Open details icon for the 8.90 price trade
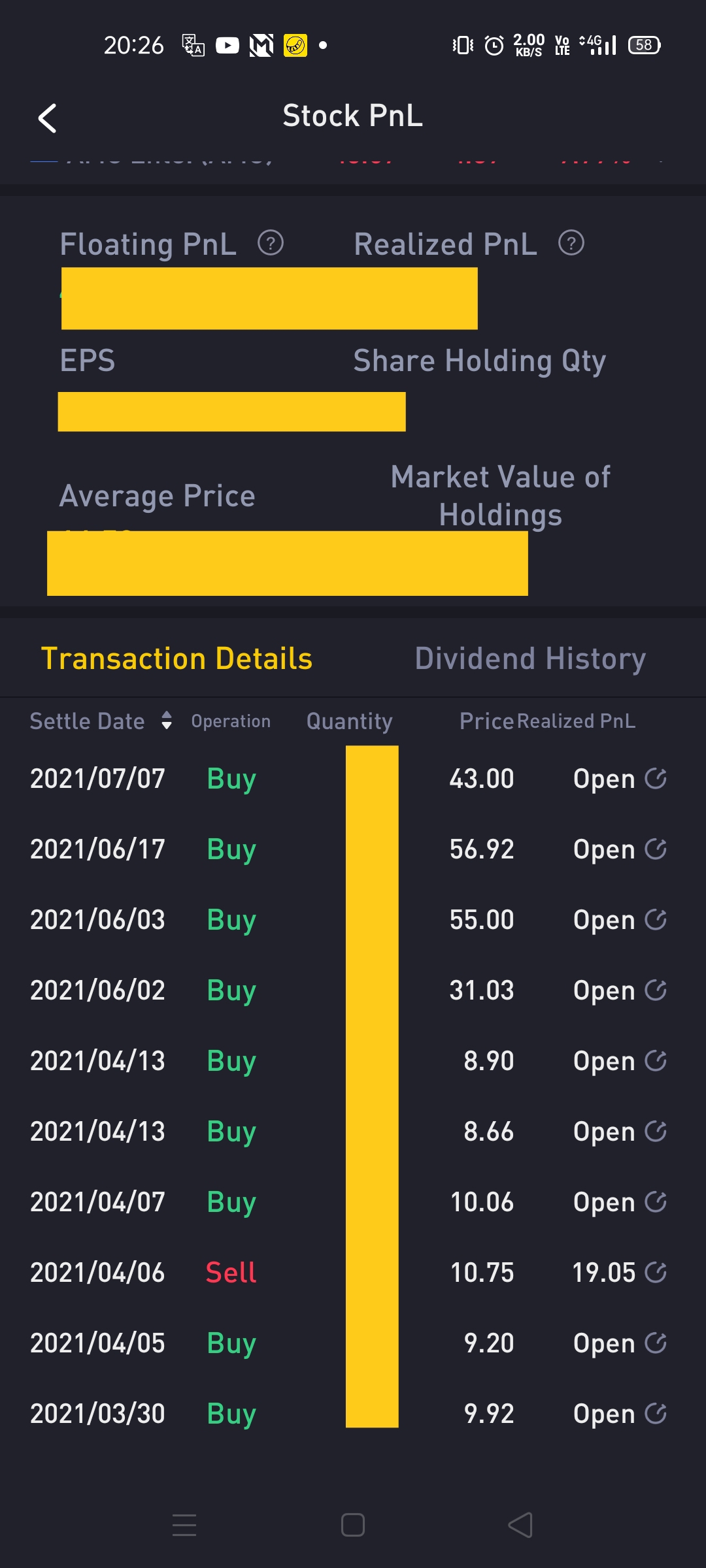 click(x=656, y=1060)
